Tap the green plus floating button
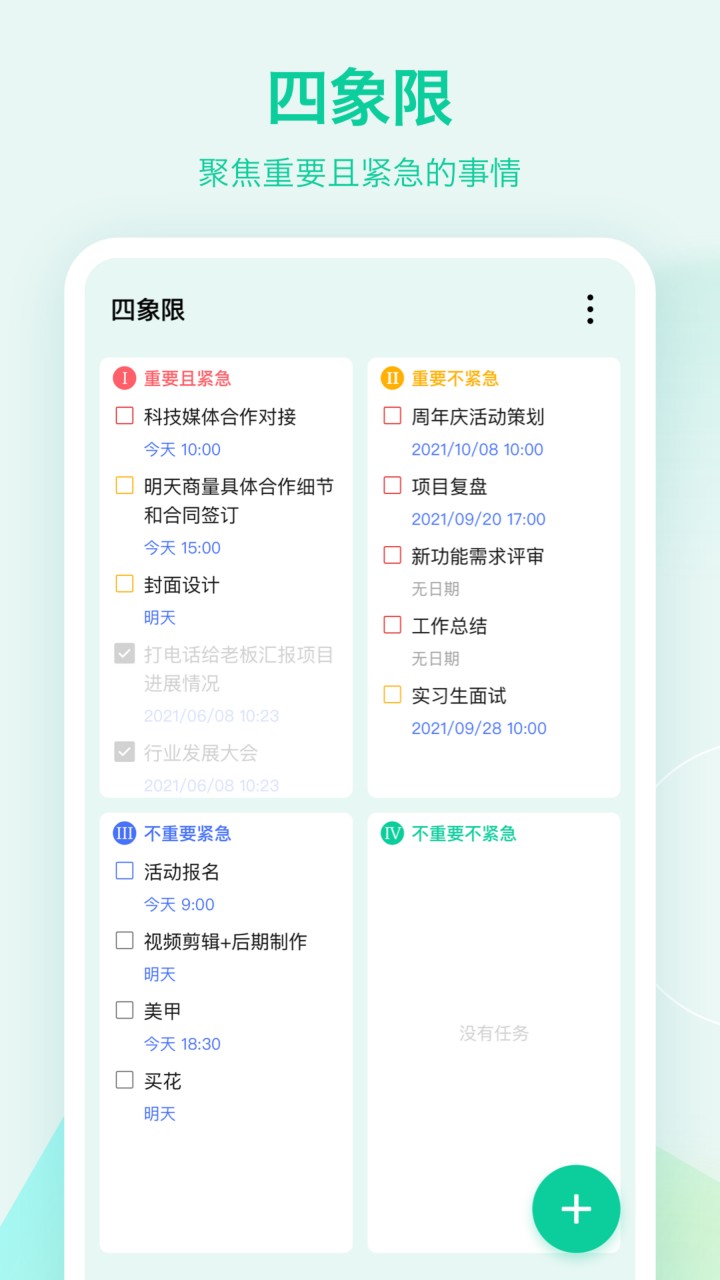 (576, 1209)
